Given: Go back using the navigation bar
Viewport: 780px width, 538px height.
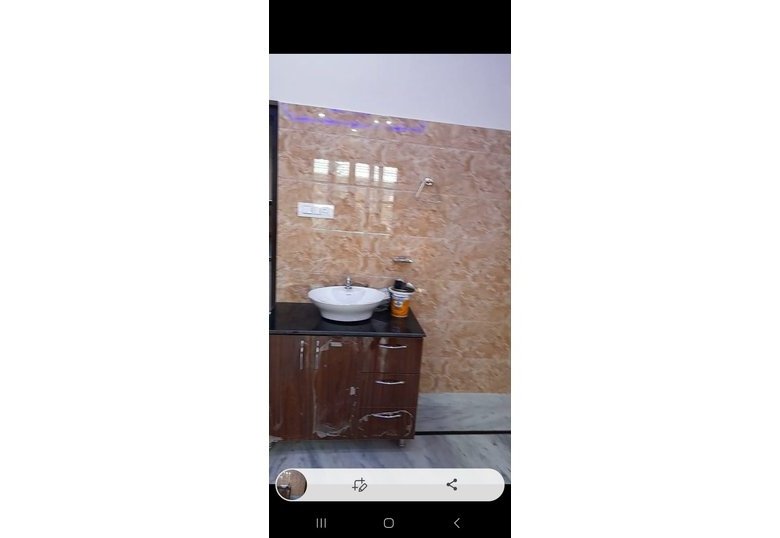Looking at the screenshot, I should [457, 523].
